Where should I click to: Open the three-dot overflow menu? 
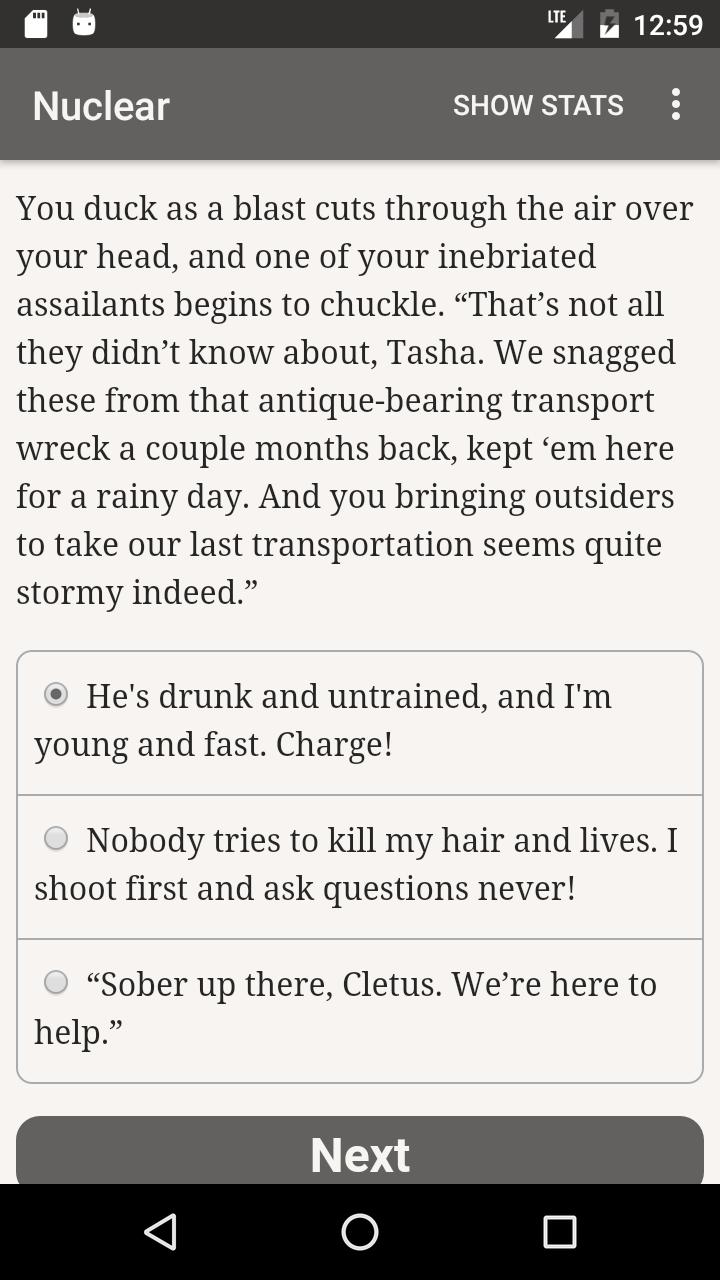pyautogui.click(x=676, y=105)
